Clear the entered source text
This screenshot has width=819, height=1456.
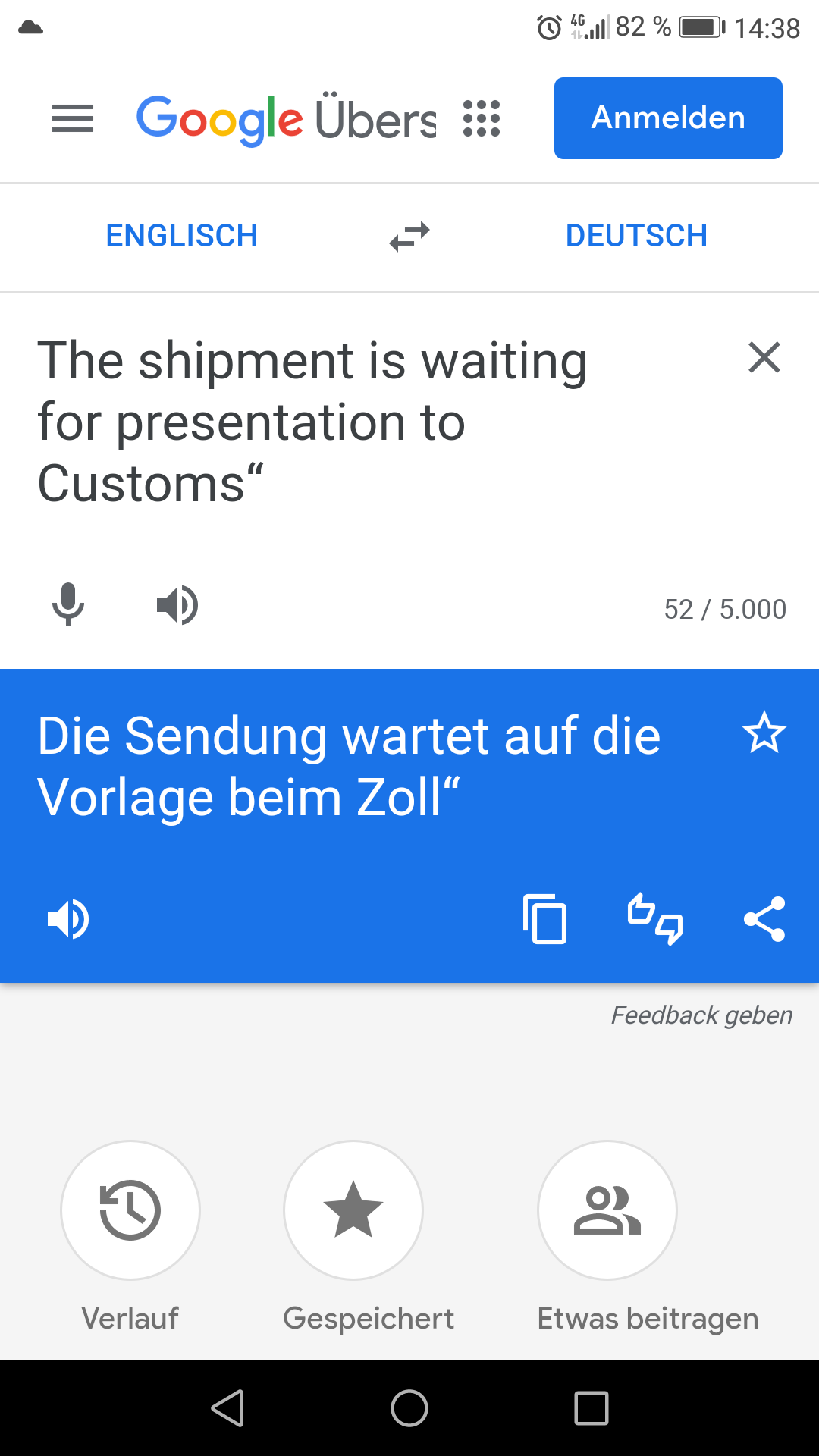click(764, 357)
